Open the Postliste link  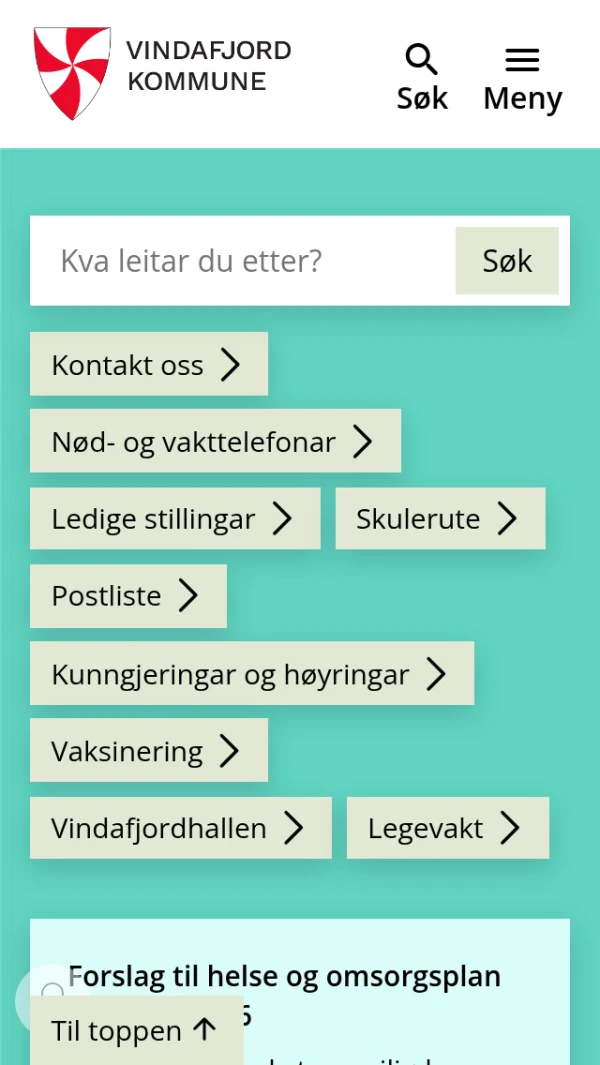pyautogui.click(x=128, y=596)
